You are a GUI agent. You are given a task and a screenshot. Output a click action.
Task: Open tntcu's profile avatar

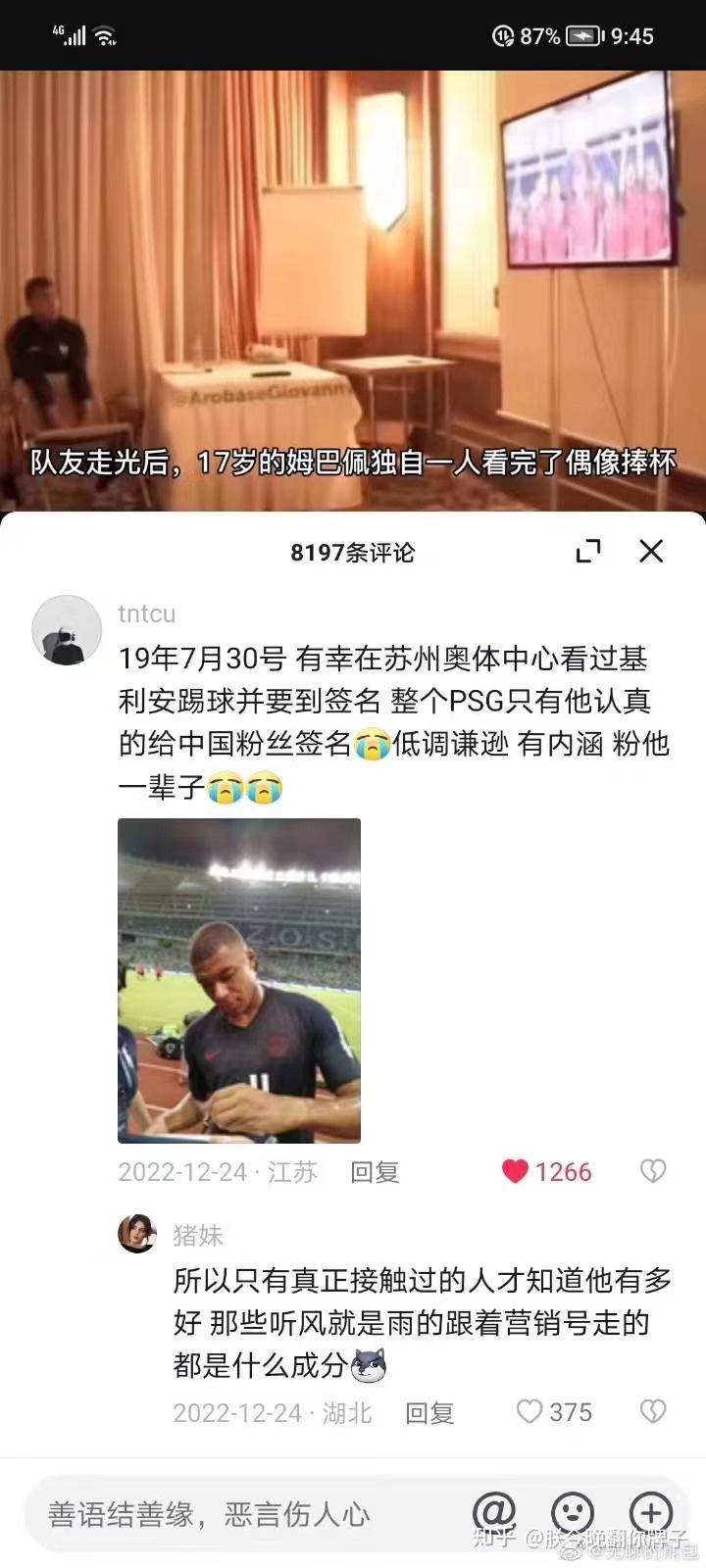pyautogui.click(x=67, y=630)
